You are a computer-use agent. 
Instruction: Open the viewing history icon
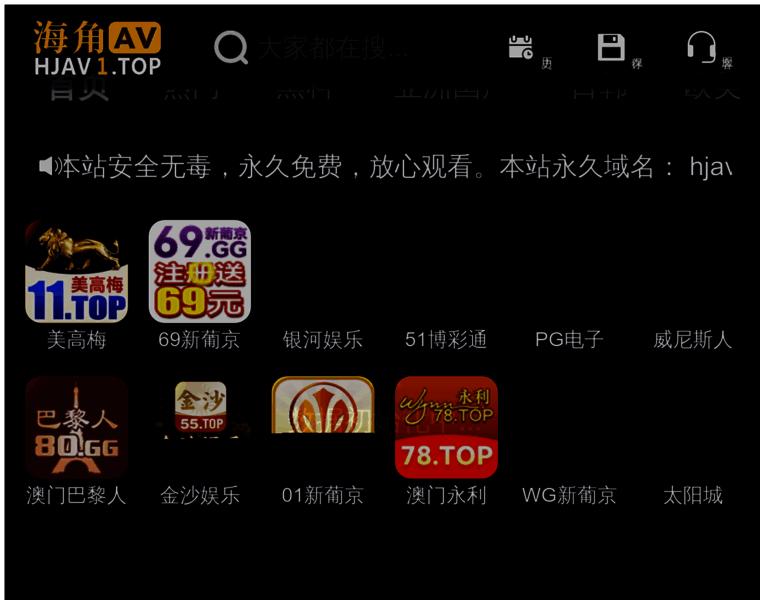tap(520, 48)
